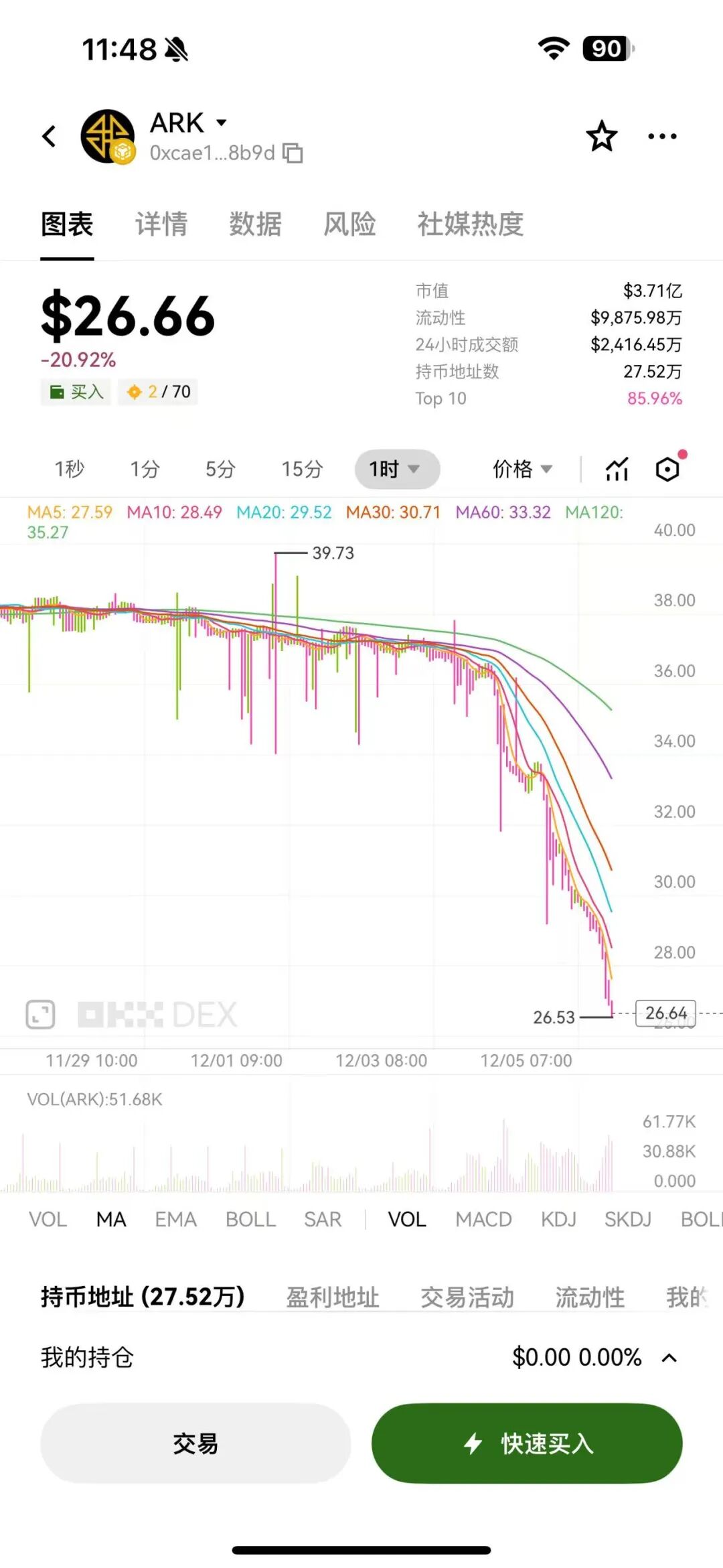The width and height of the screenshot is (723, 1568).
Task: Copy the 0xcae1...8b9d contract address
Action: click(x=293, y=154)
